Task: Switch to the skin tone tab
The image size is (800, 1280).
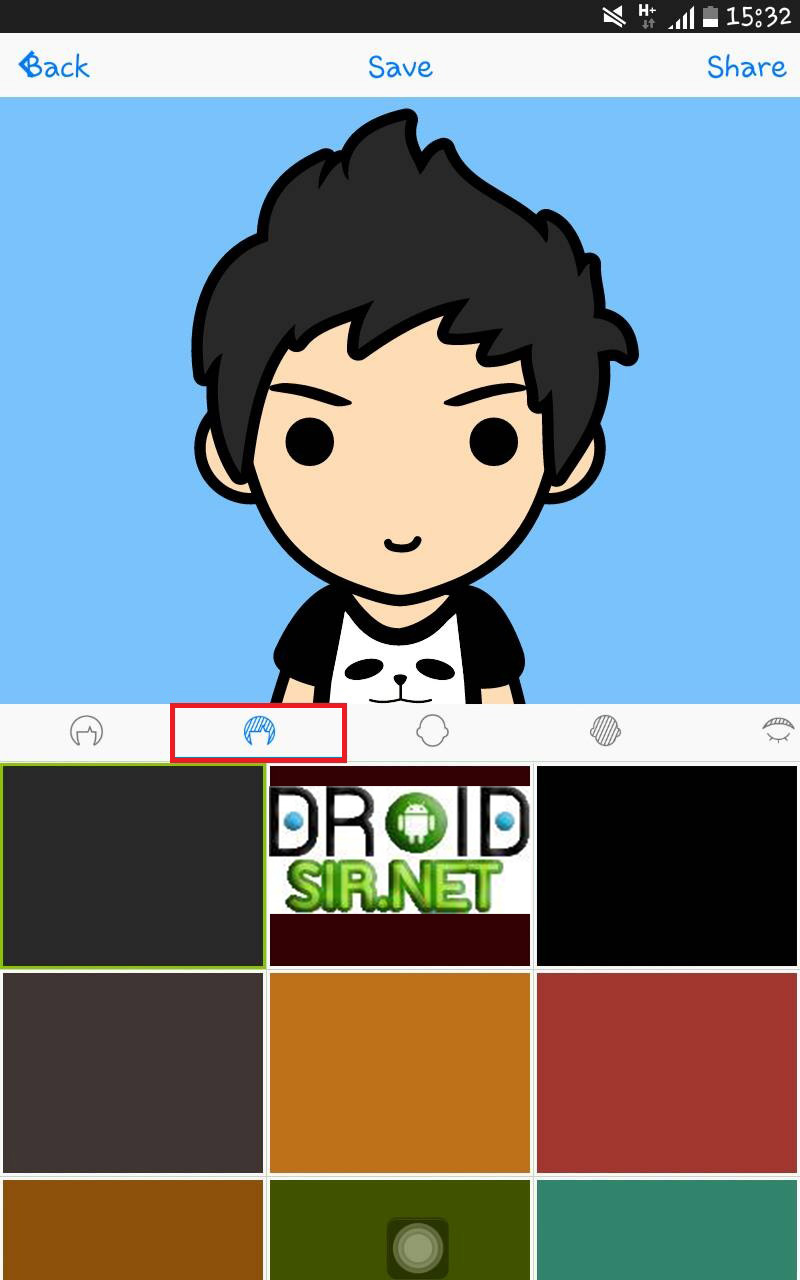Action: (605, 732)
